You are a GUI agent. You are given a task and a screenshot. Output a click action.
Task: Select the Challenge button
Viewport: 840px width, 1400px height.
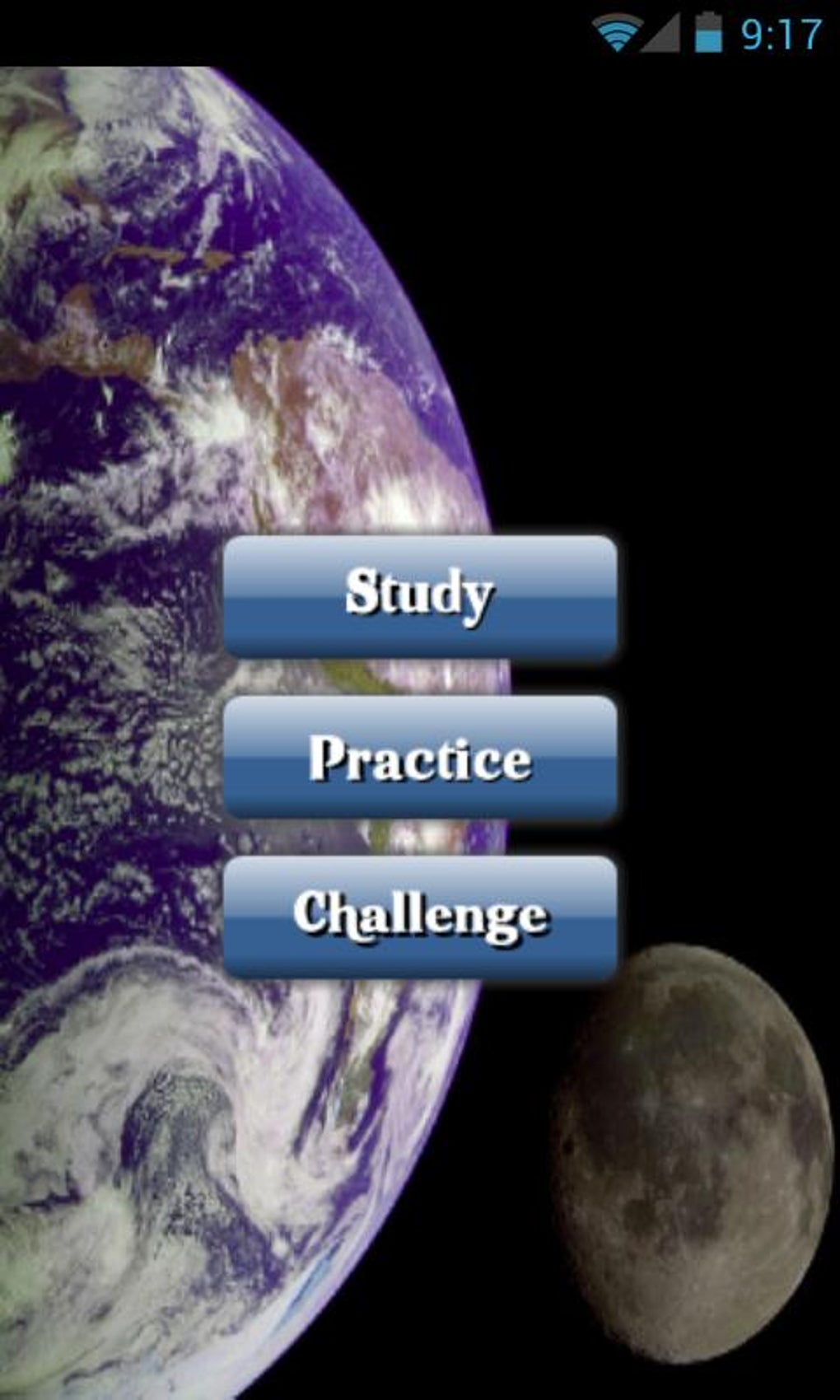coord(420,916)
